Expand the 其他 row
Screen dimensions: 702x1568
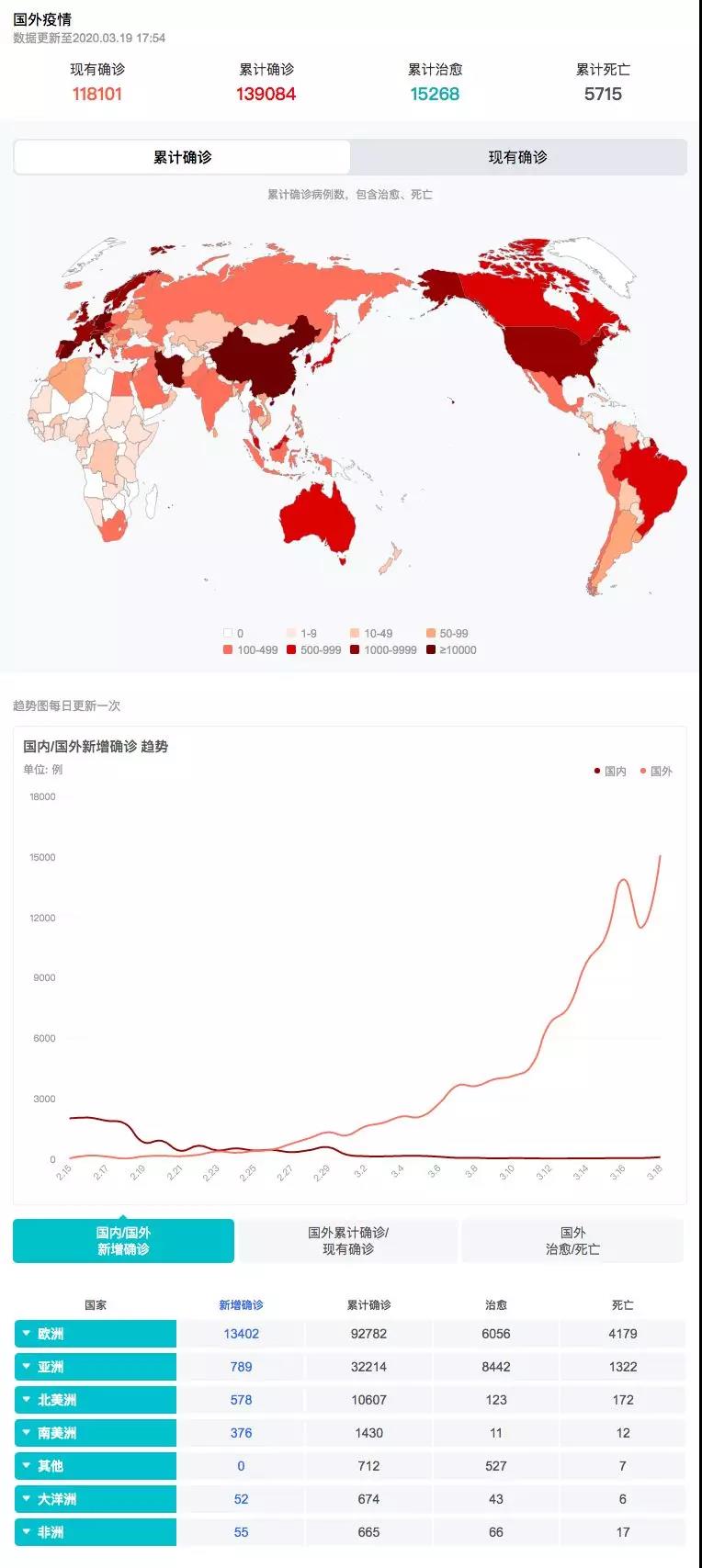(x=96, y=1466)
